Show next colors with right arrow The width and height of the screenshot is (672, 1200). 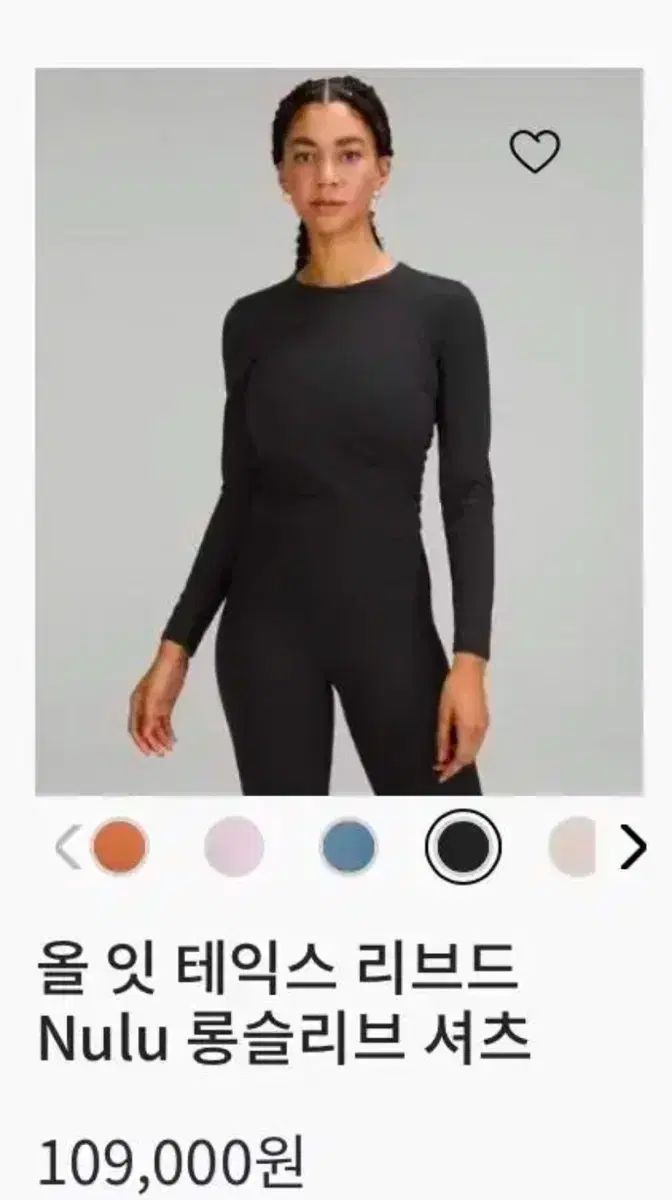pyautogui.click(x=633, y=848)
